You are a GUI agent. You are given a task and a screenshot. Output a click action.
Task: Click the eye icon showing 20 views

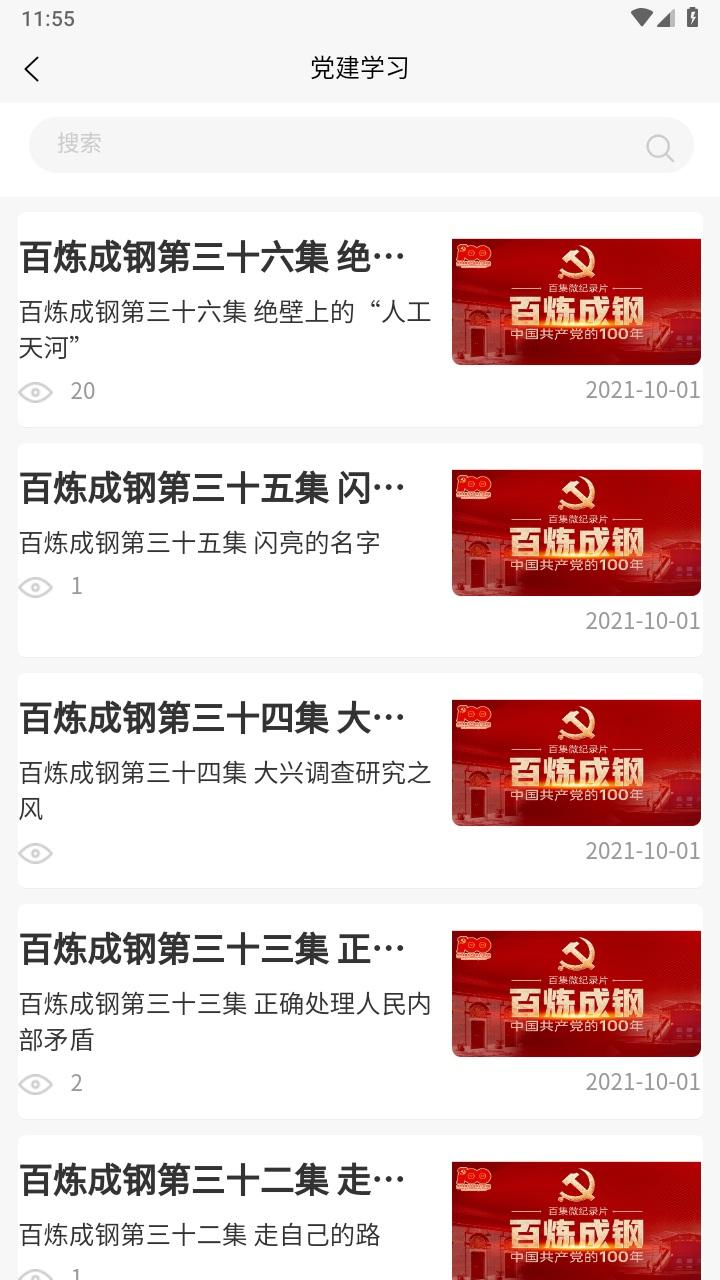click(36, 391)
